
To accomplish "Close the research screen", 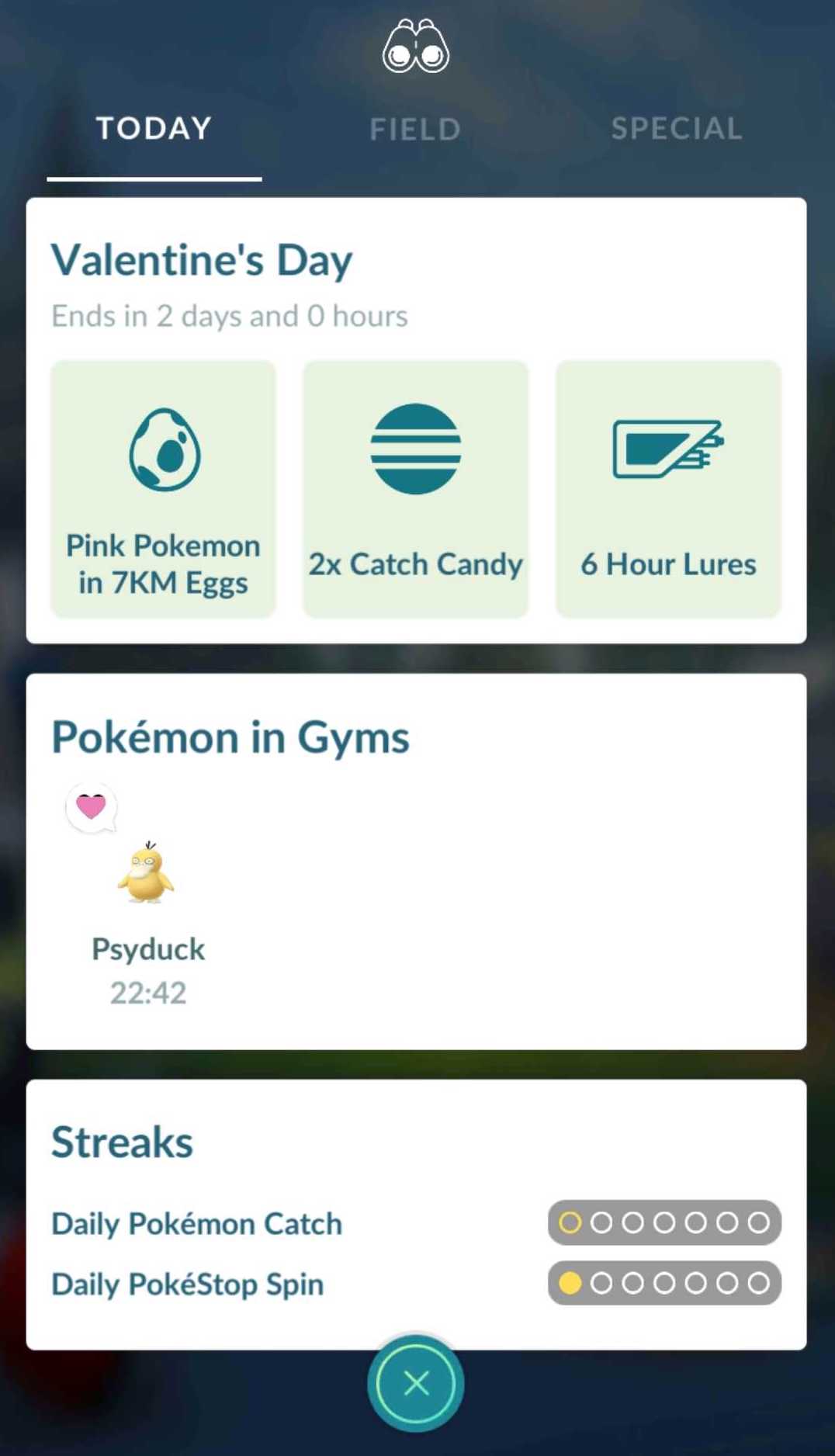I will click(416, 1383).
